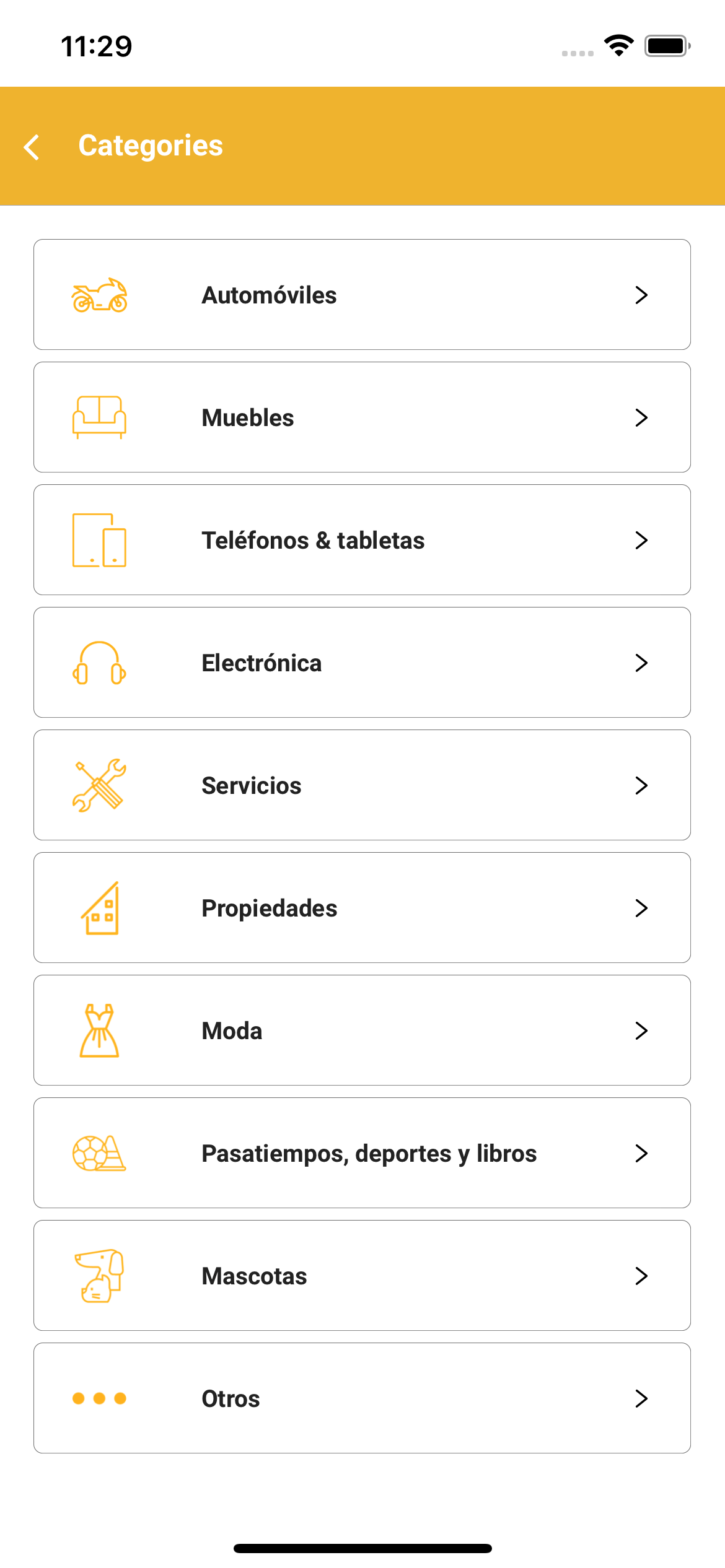This screenshot has height=1568, width=725.
Task: Open the Automóviles category
Action: pos(362,295)
